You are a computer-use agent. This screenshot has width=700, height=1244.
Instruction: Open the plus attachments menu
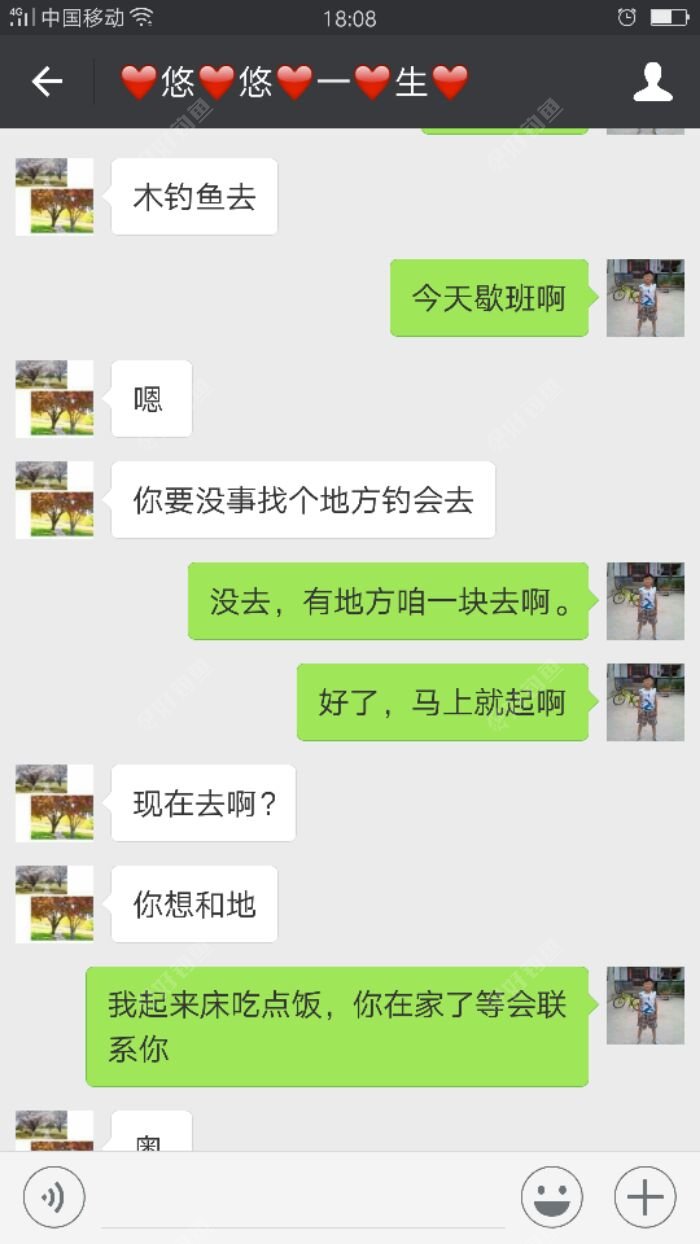(645, 1197)
